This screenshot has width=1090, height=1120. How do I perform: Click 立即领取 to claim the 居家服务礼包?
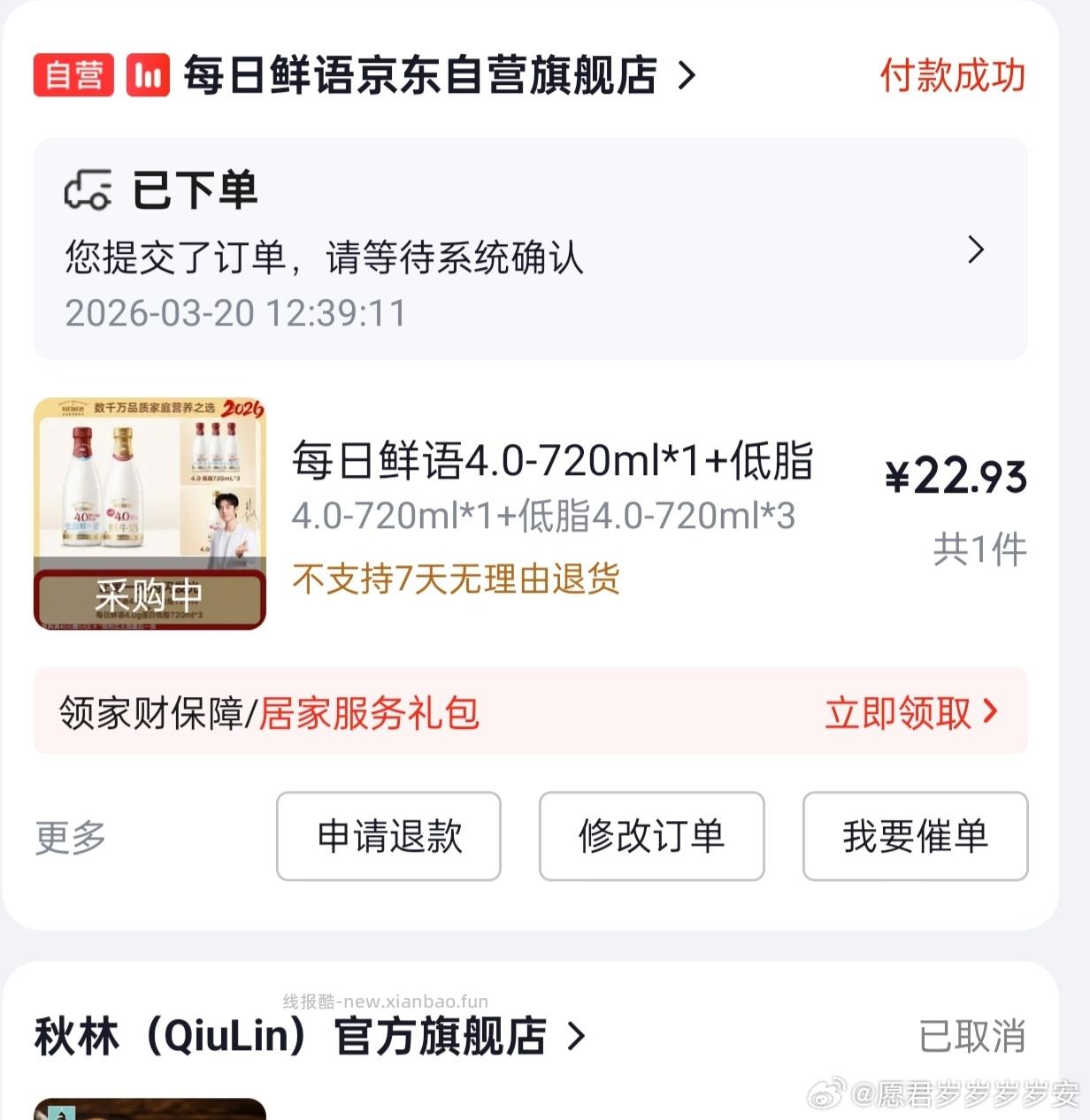(x=902, y=711)
